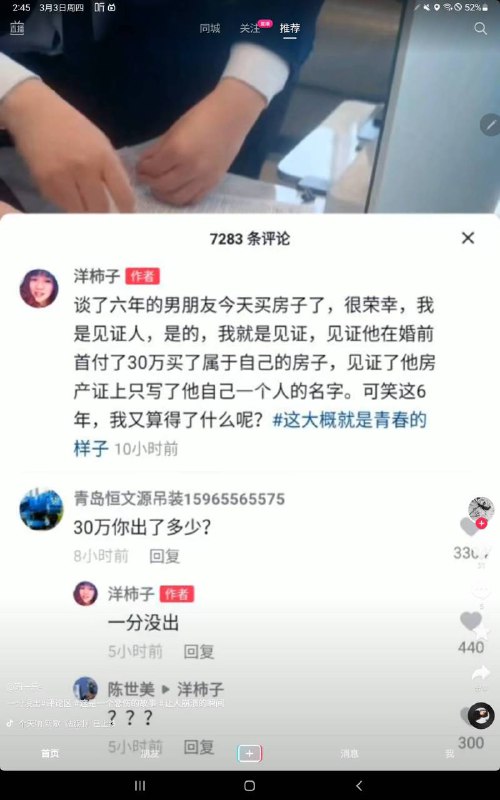The height and width of the screenshot is (800, 500).
Task: Reply to 洋柿子's comment 一分没出
Action: click(198, 652)
